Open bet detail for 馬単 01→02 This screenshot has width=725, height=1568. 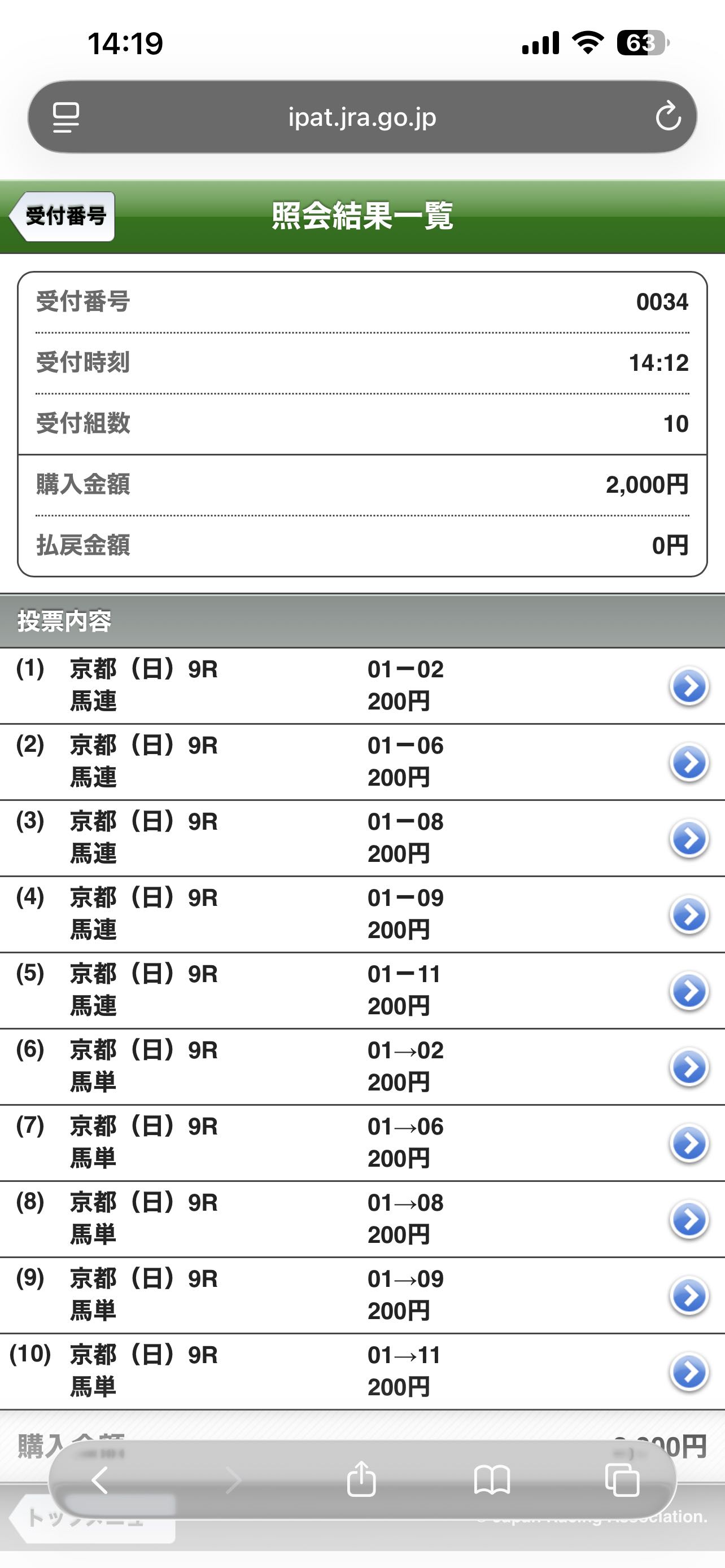pyautogui.click(x=688, y=1066)
